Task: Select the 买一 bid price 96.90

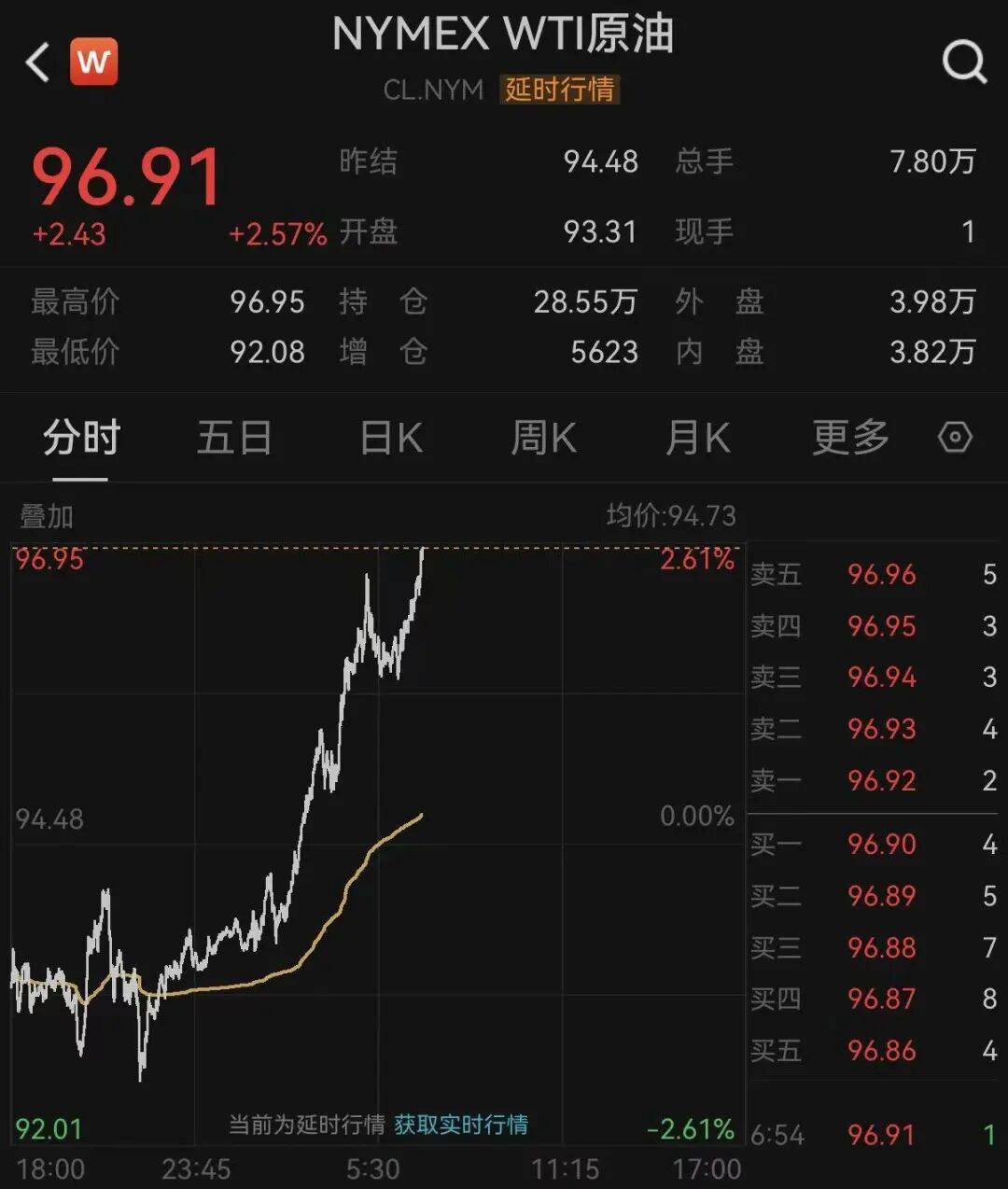Action: click(877, 843)
